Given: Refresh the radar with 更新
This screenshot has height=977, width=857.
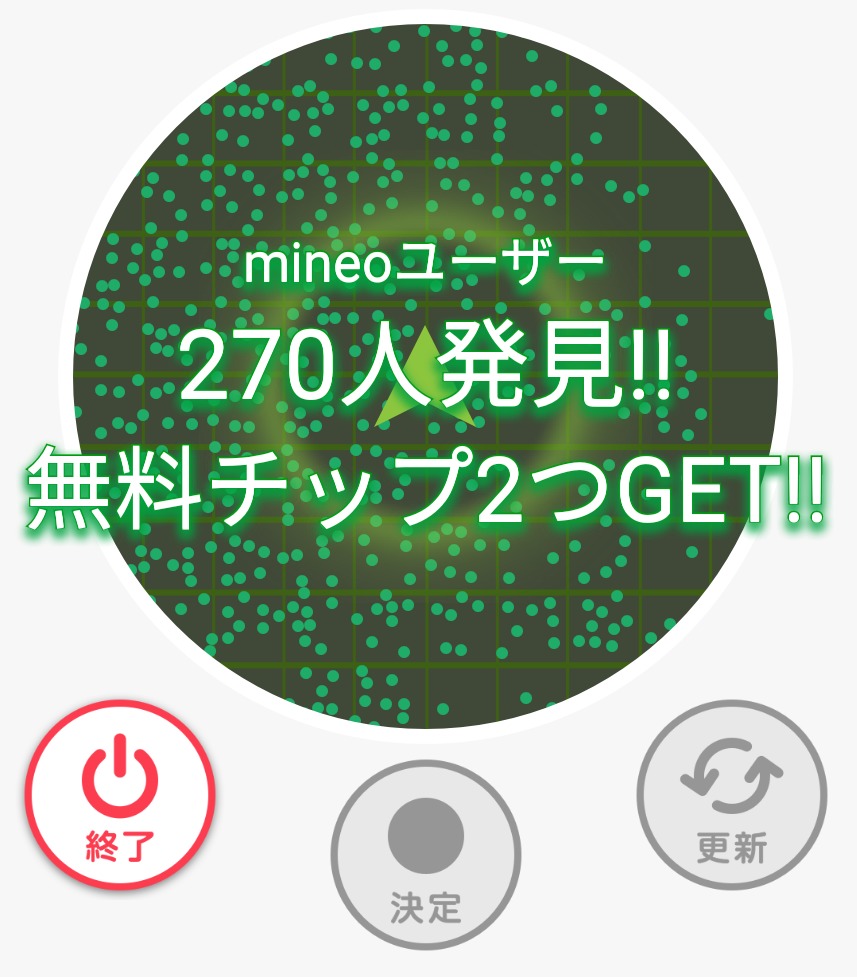Looking at the screenshot, I should (732, 796).
